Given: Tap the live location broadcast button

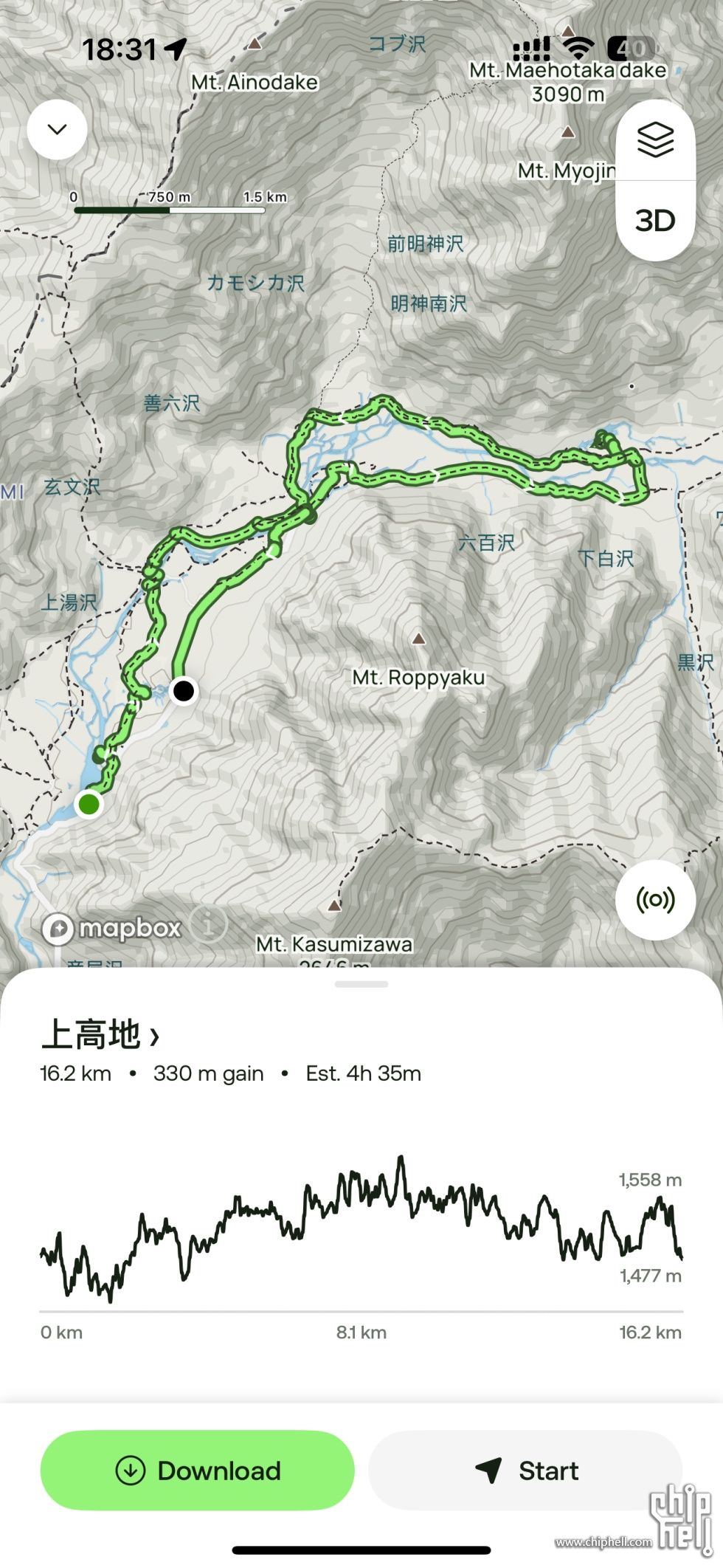Looking at the screenshot, I should [655, 900].
